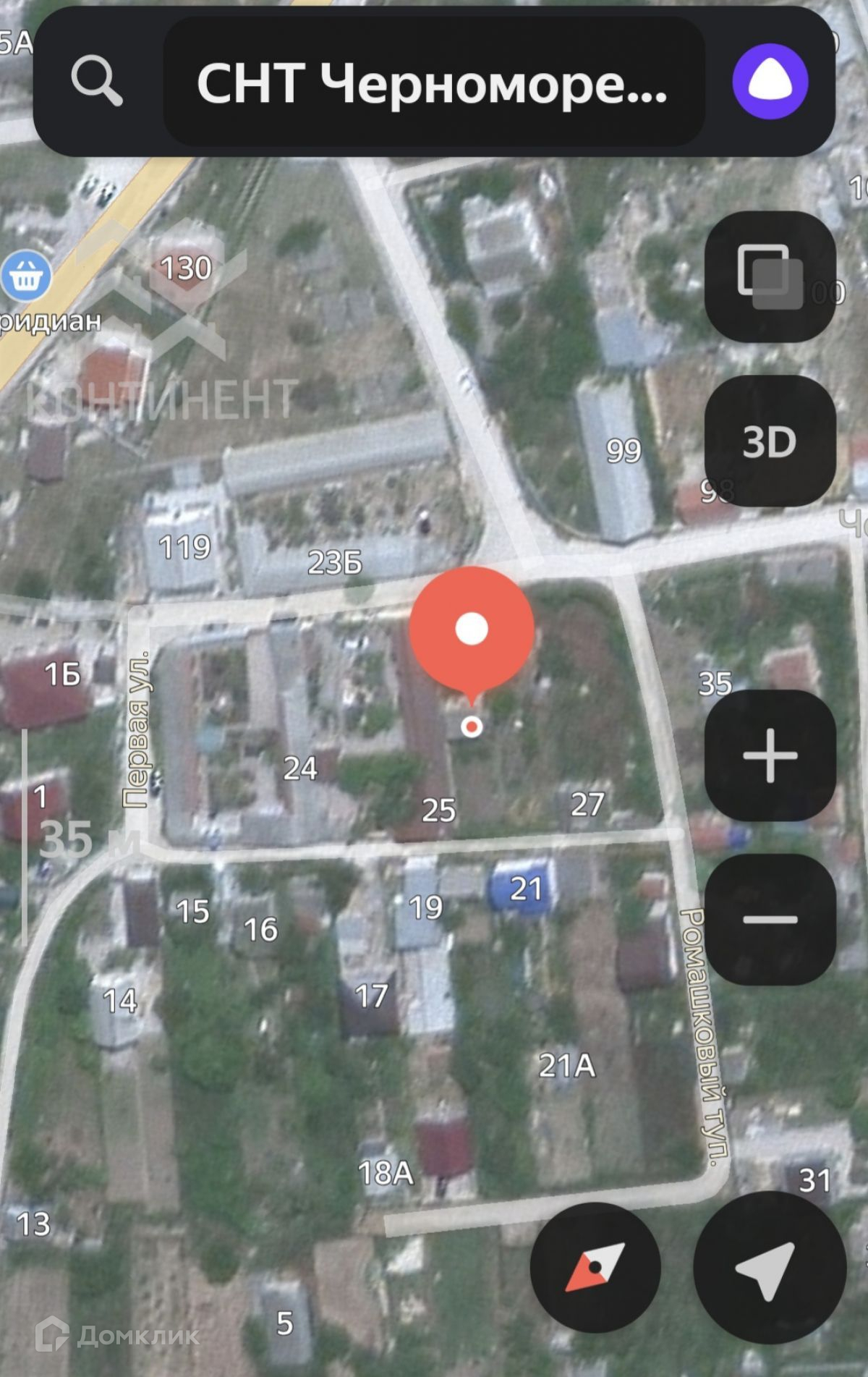
Task: Open the map layers selector
Action: pos(770,276)
